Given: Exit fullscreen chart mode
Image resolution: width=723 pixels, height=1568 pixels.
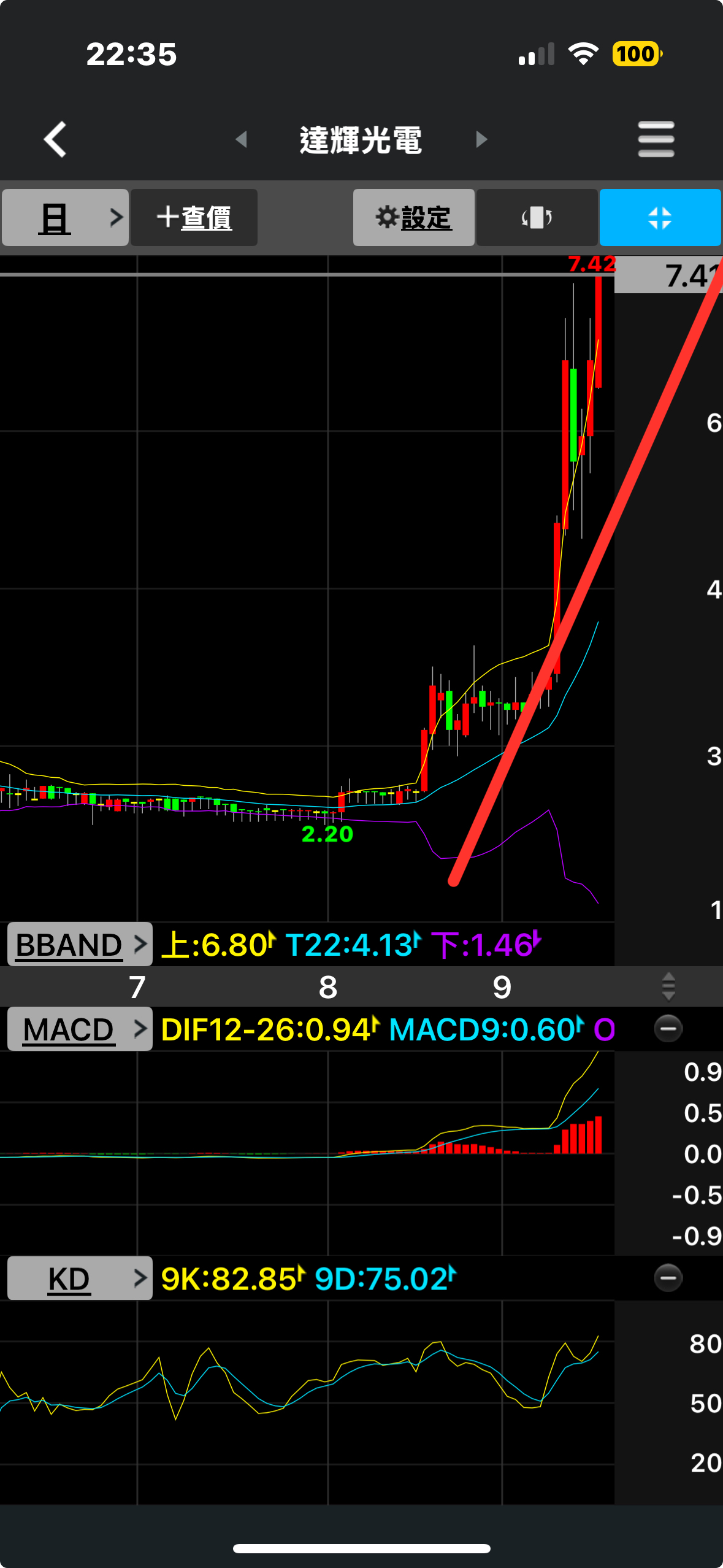Looking at the screenshot, I should pos(660,218).
